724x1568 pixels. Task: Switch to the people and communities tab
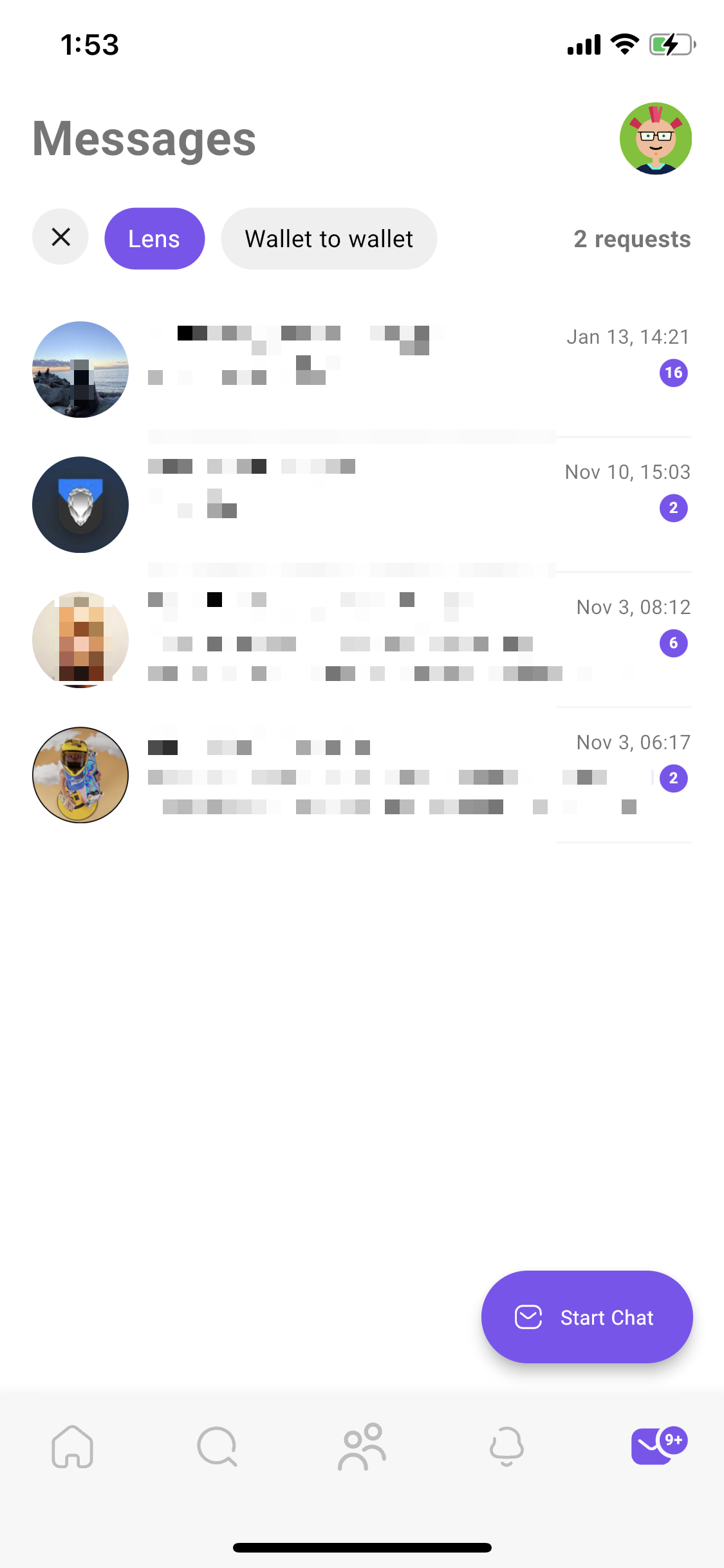pos(362,1446)
